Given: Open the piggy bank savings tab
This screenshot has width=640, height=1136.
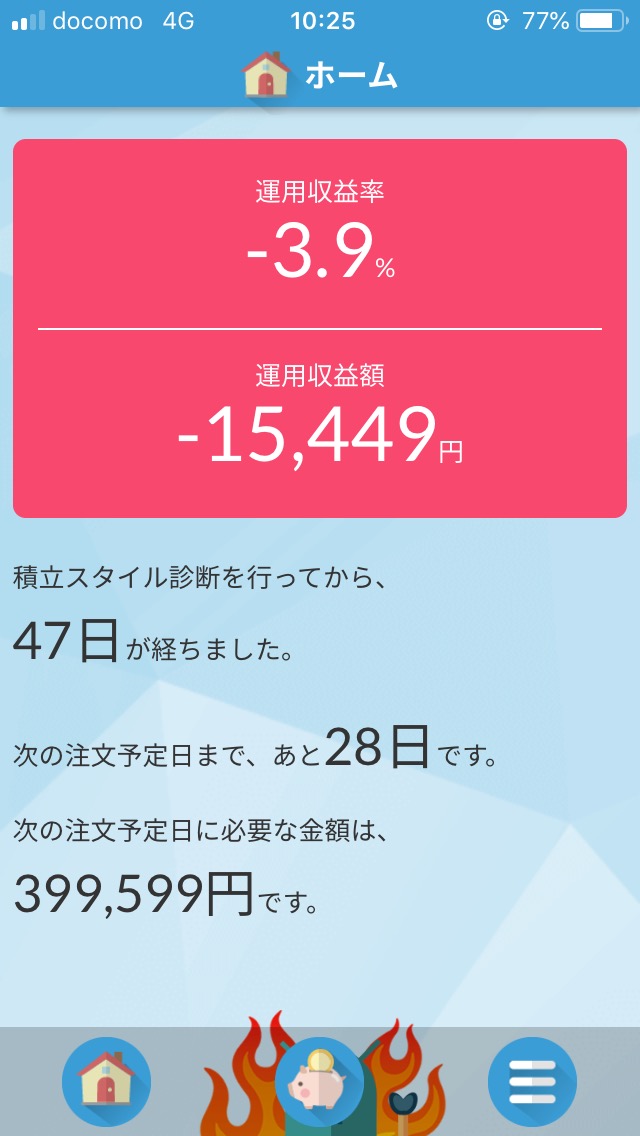Looking at the screenshot, I should [x=319, y=1080].
